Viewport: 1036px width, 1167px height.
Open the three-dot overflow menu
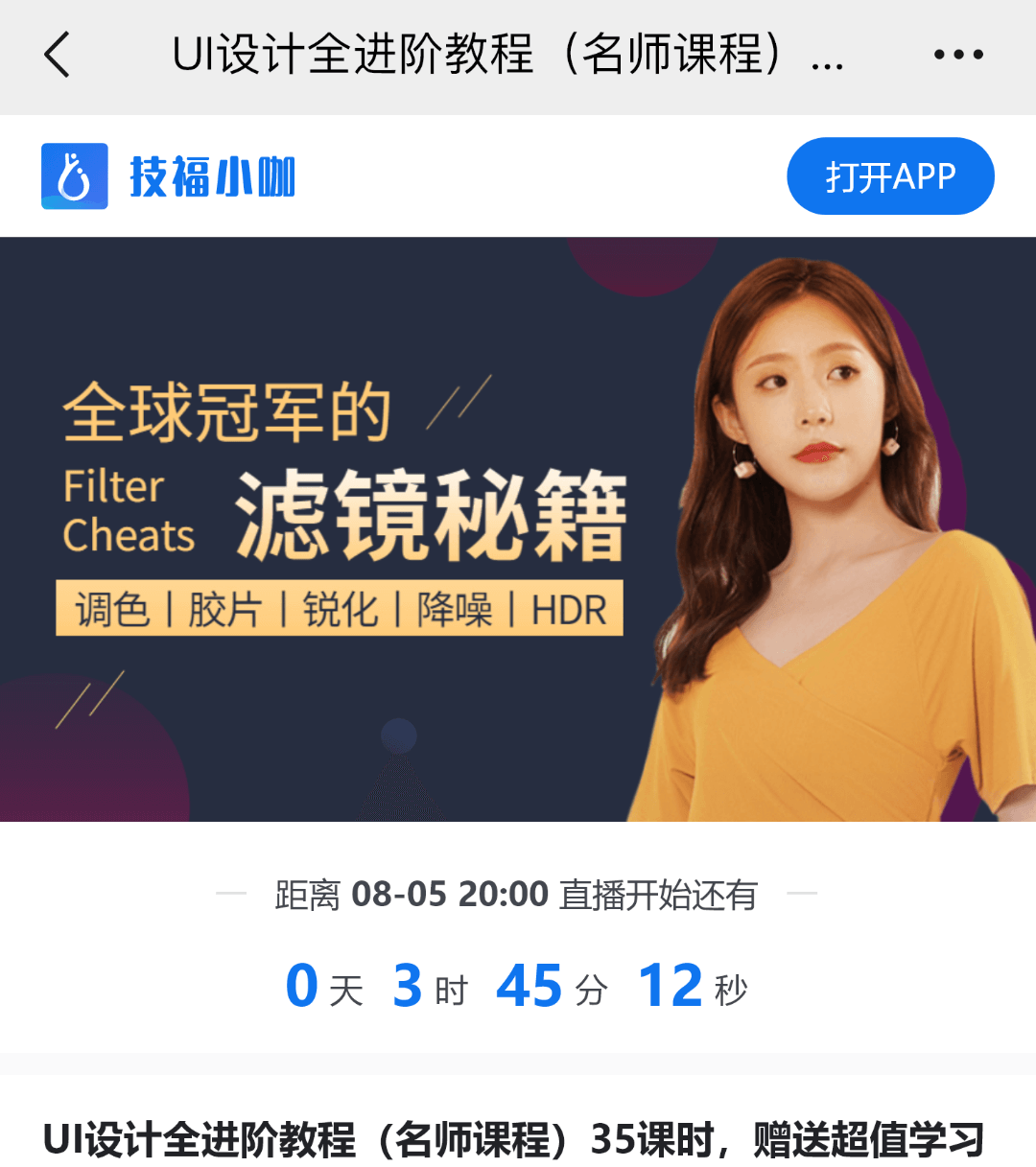point(958,55)
